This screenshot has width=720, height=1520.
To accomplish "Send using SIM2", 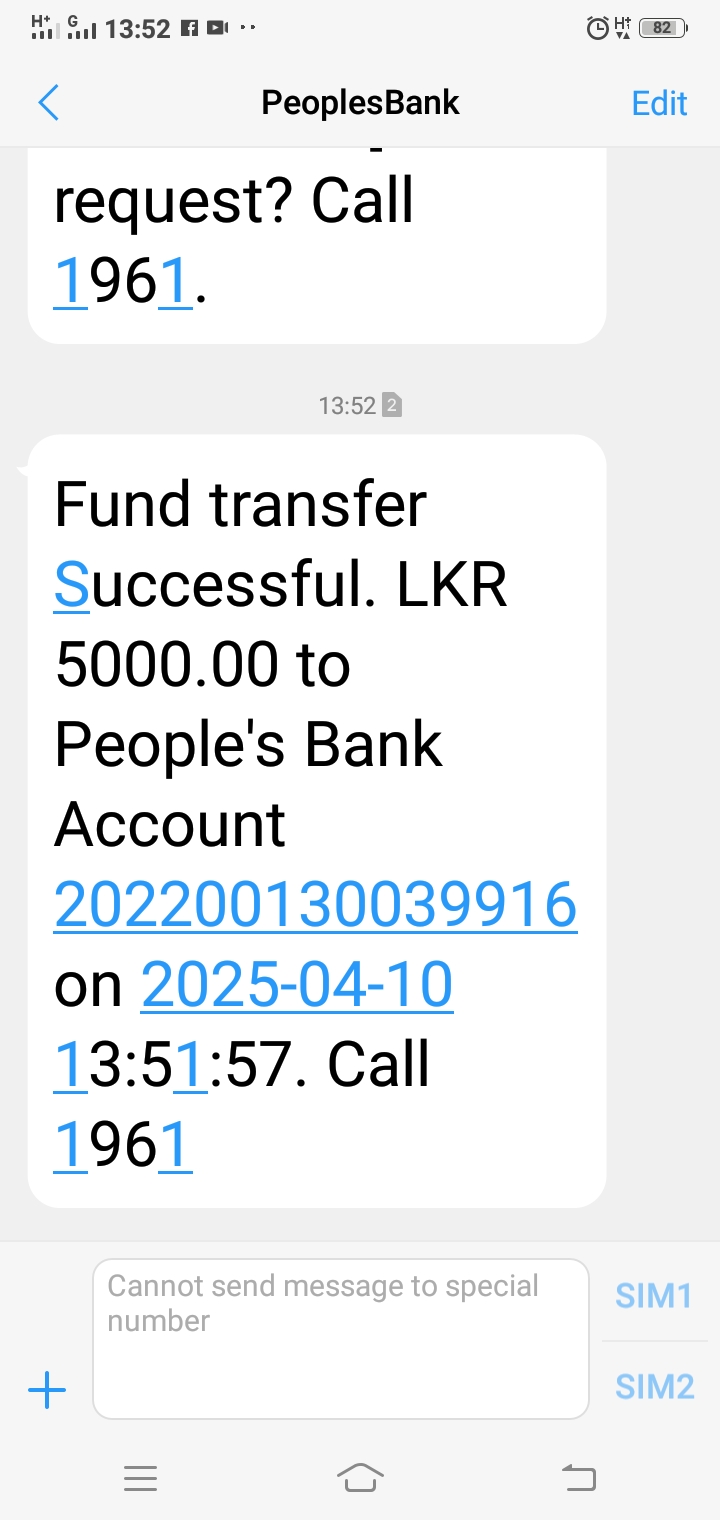I will [654, 1387].
